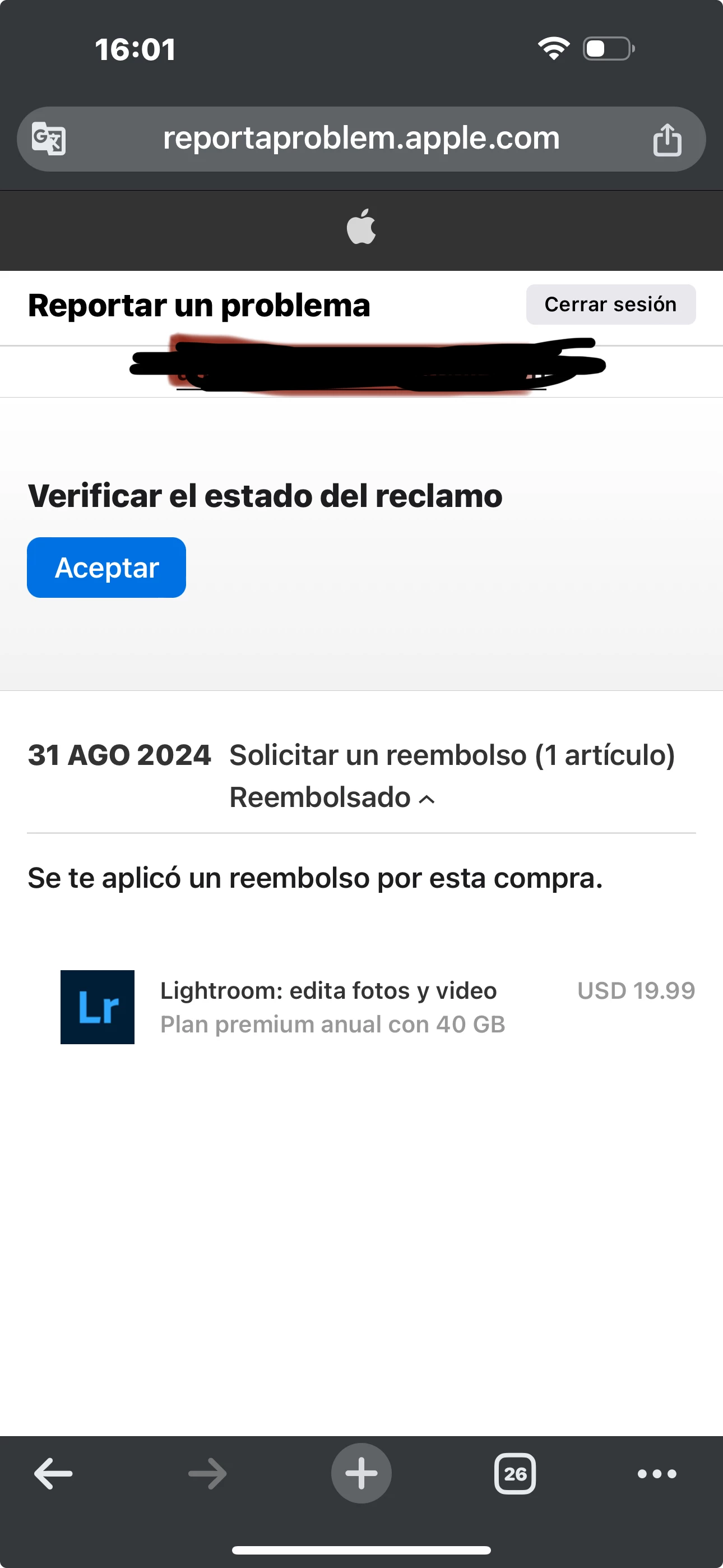
Task: Go back to the previous page
Action: pos(54,1474)
